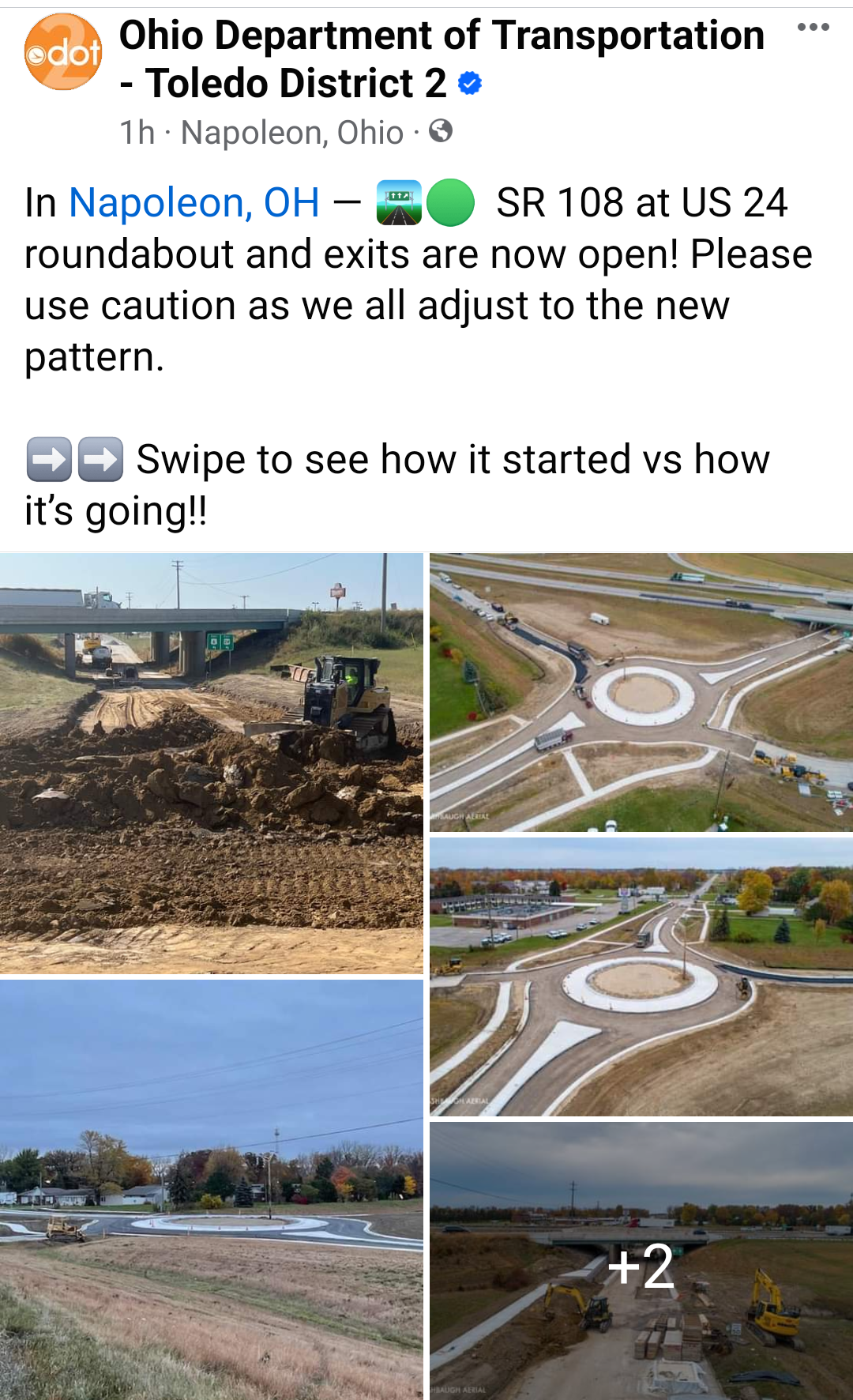
Task: Open the ODOT profile picture
Action: pyautogui.click(x=63, y=52)
